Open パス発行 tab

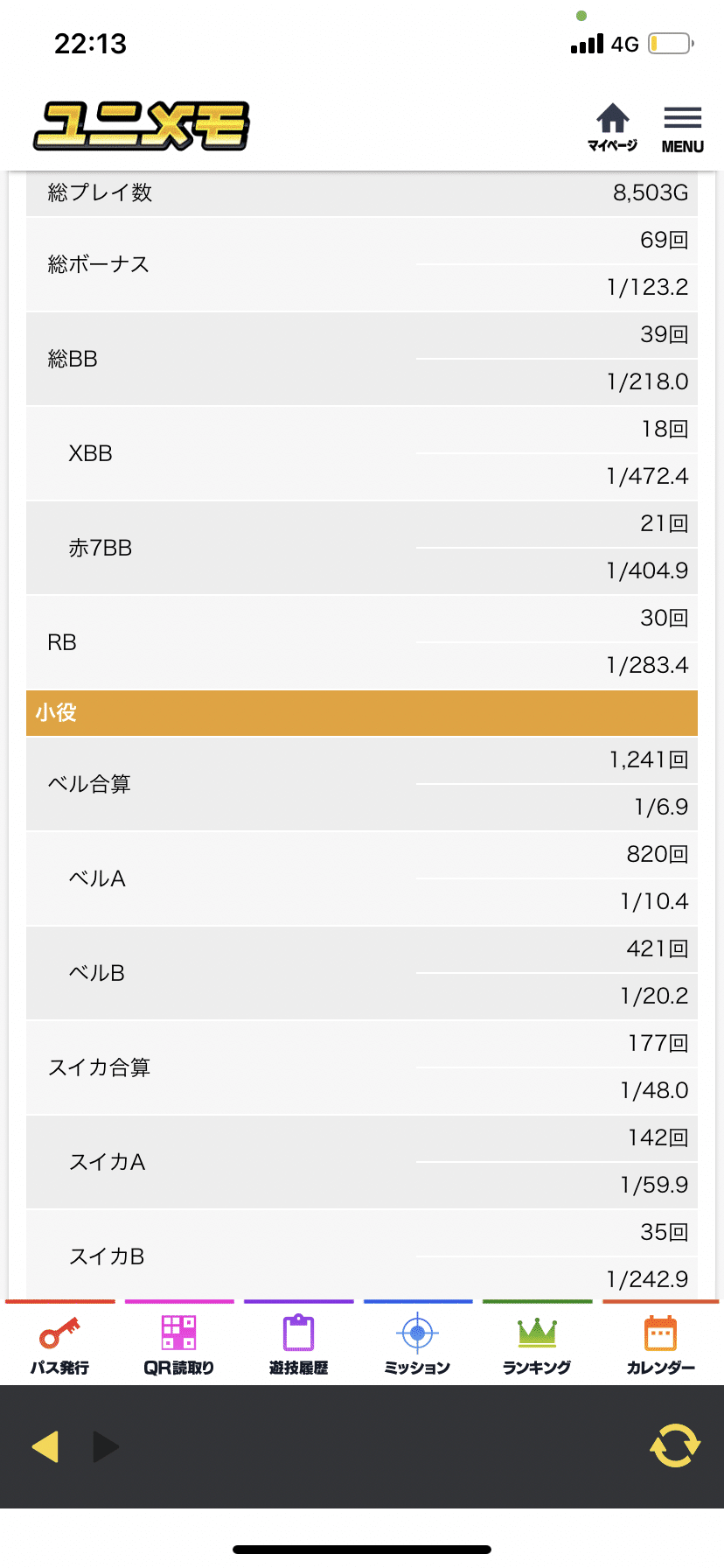pyautogui.click(x=59, y=1345)
